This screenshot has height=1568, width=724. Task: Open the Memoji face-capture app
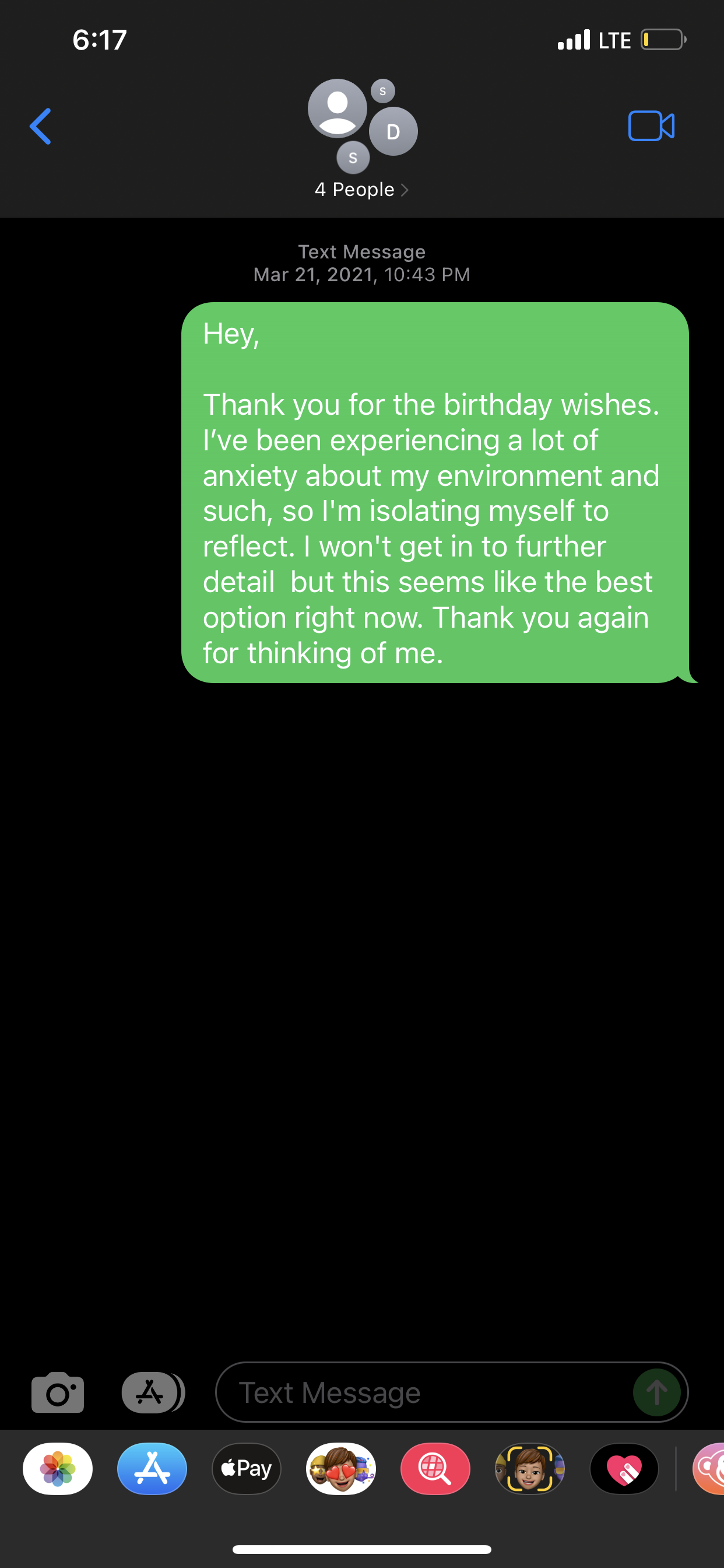click(529, 1469)
